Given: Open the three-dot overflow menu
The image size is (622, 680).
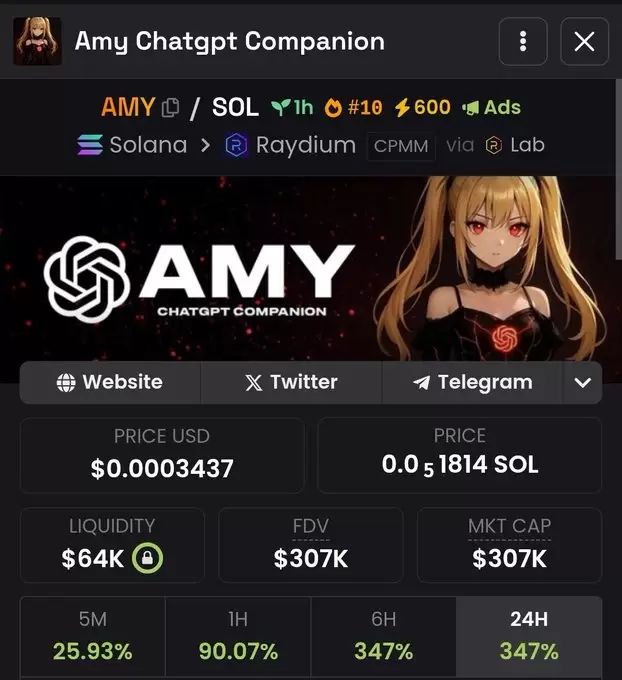Looking at the screenshot, I should 523,42.
